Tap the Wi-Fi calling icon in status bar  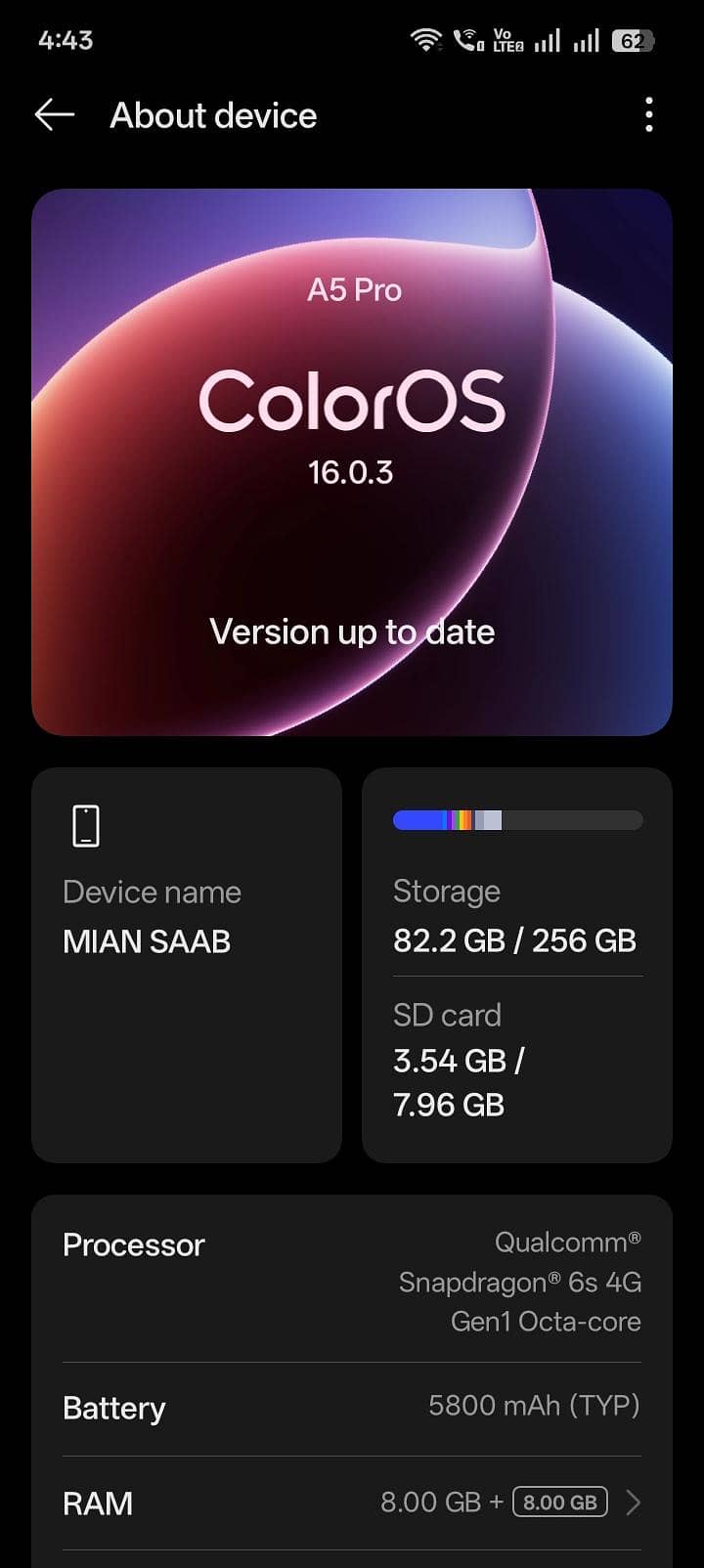click(466, 40)
